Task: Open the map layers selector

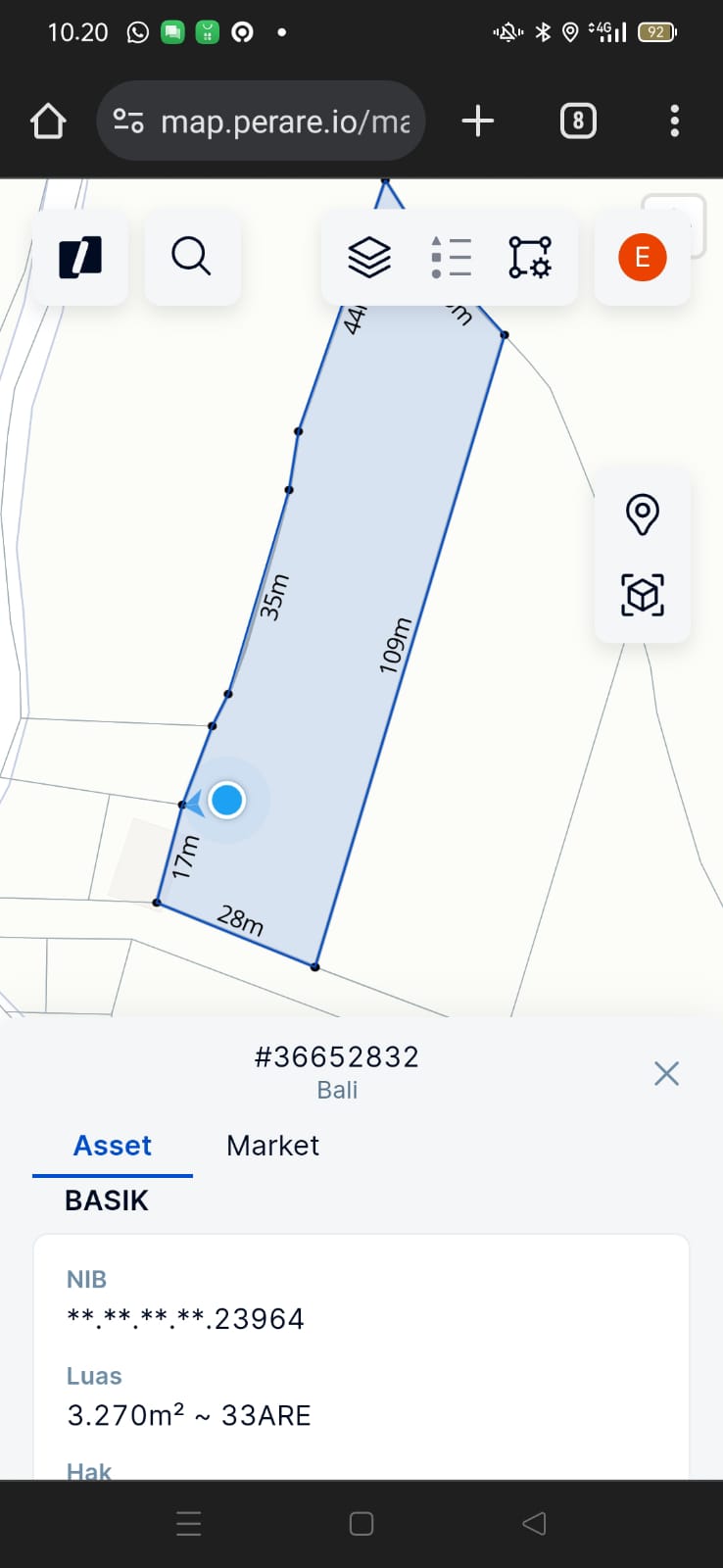Action: (367, 257)
